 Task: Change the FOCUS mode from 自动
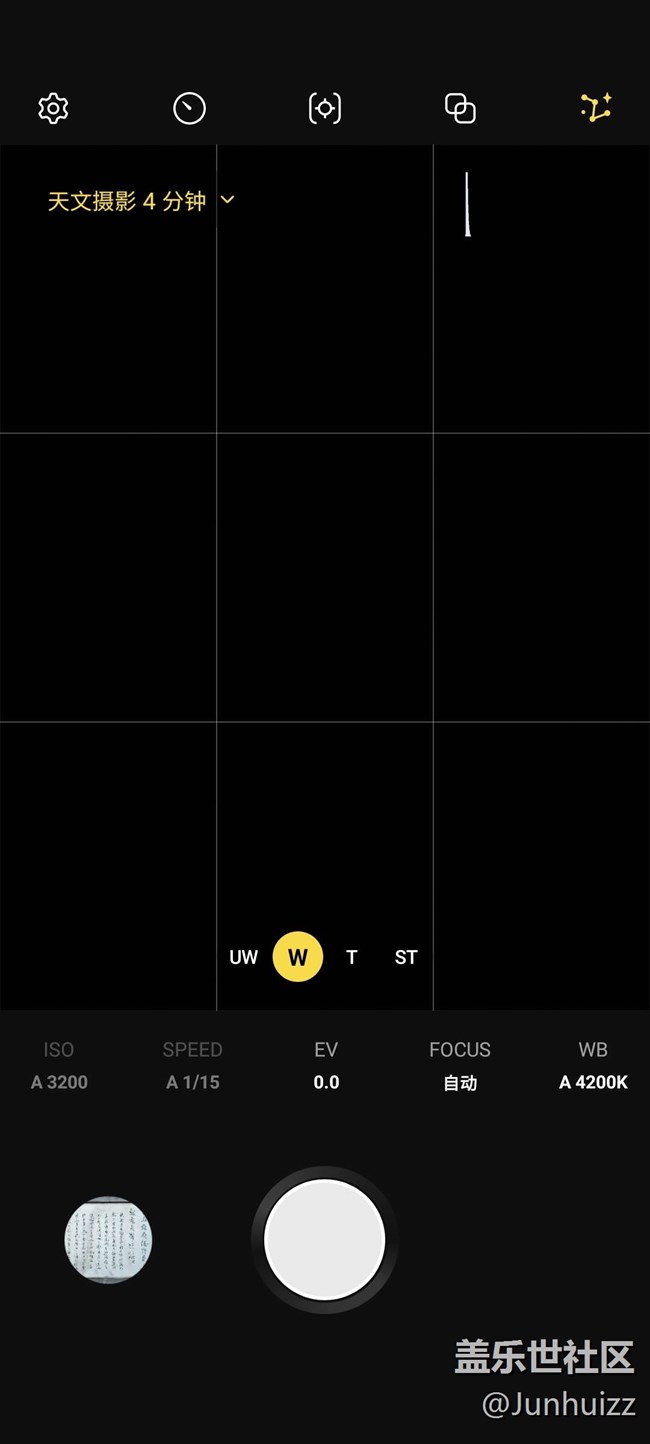pos(460,1066)
